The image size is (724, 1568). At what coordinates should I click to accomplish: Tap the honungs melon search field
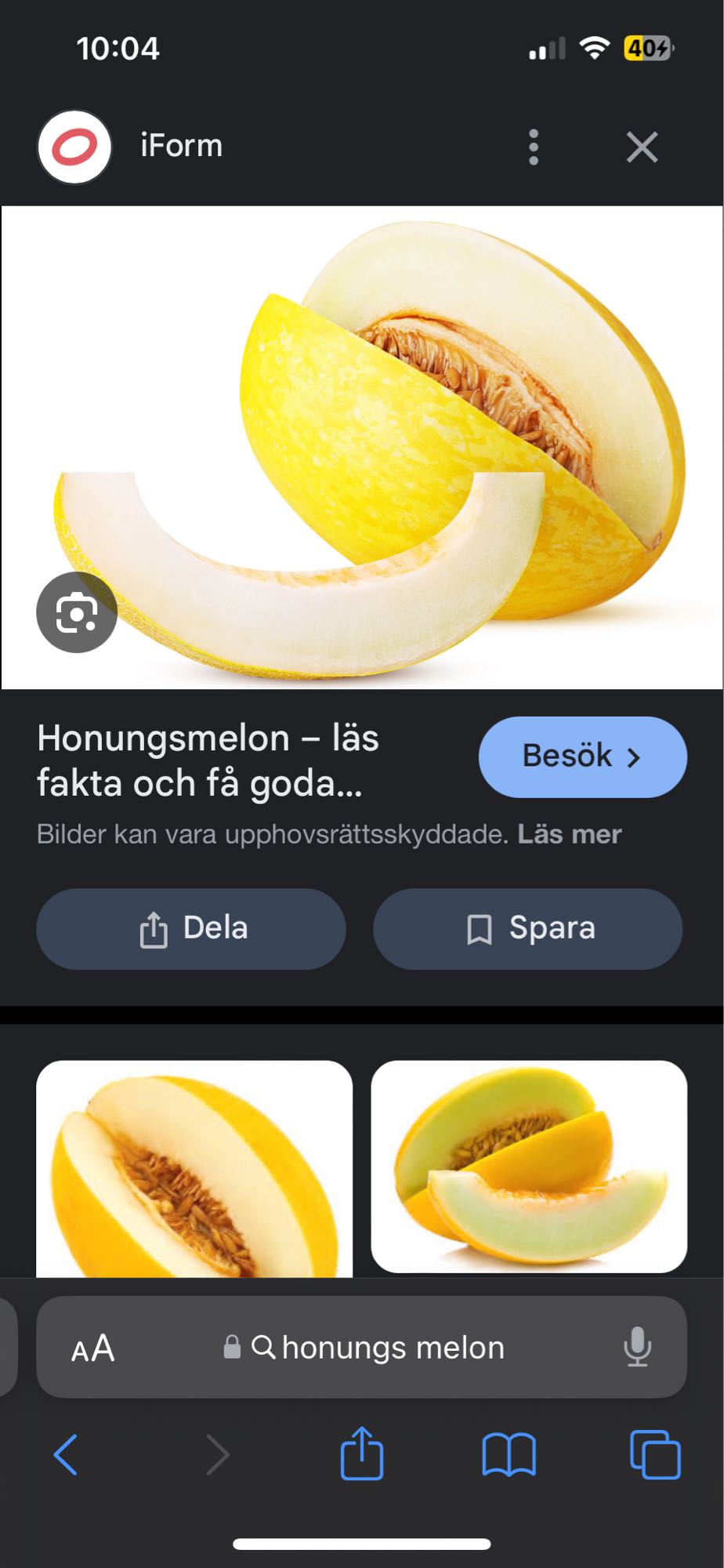click(392, 1348)
